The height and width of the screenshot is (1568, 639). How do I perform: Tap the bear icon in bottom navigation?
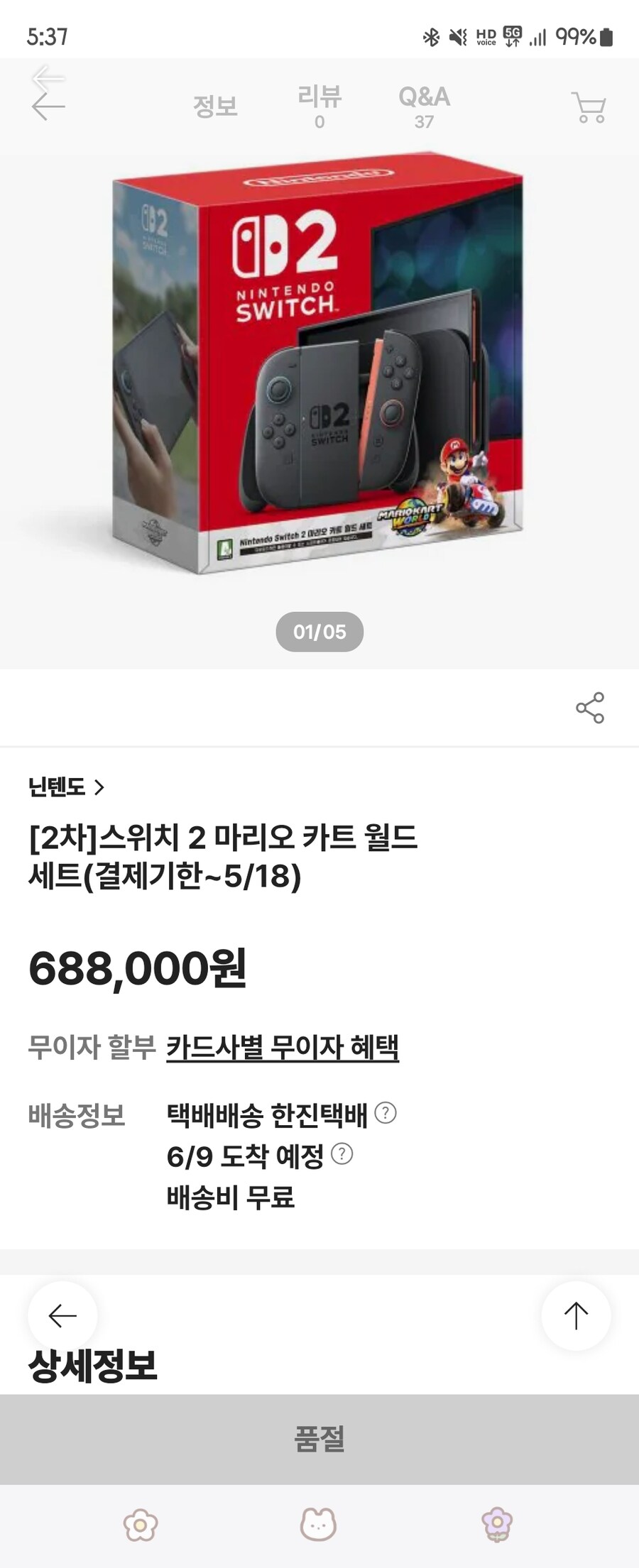(319, 1523)
